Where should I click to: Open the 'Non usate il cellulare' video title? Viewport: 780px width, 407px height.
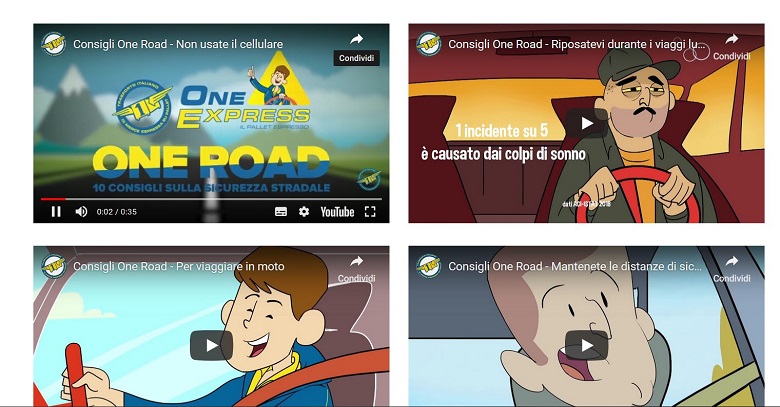(x=178, y=44)
